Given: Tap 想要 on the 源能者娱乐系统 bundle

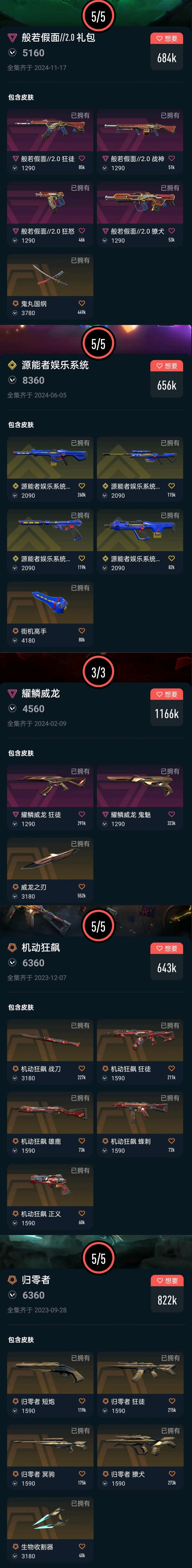Looking at the screenshot, I should 166,366.
